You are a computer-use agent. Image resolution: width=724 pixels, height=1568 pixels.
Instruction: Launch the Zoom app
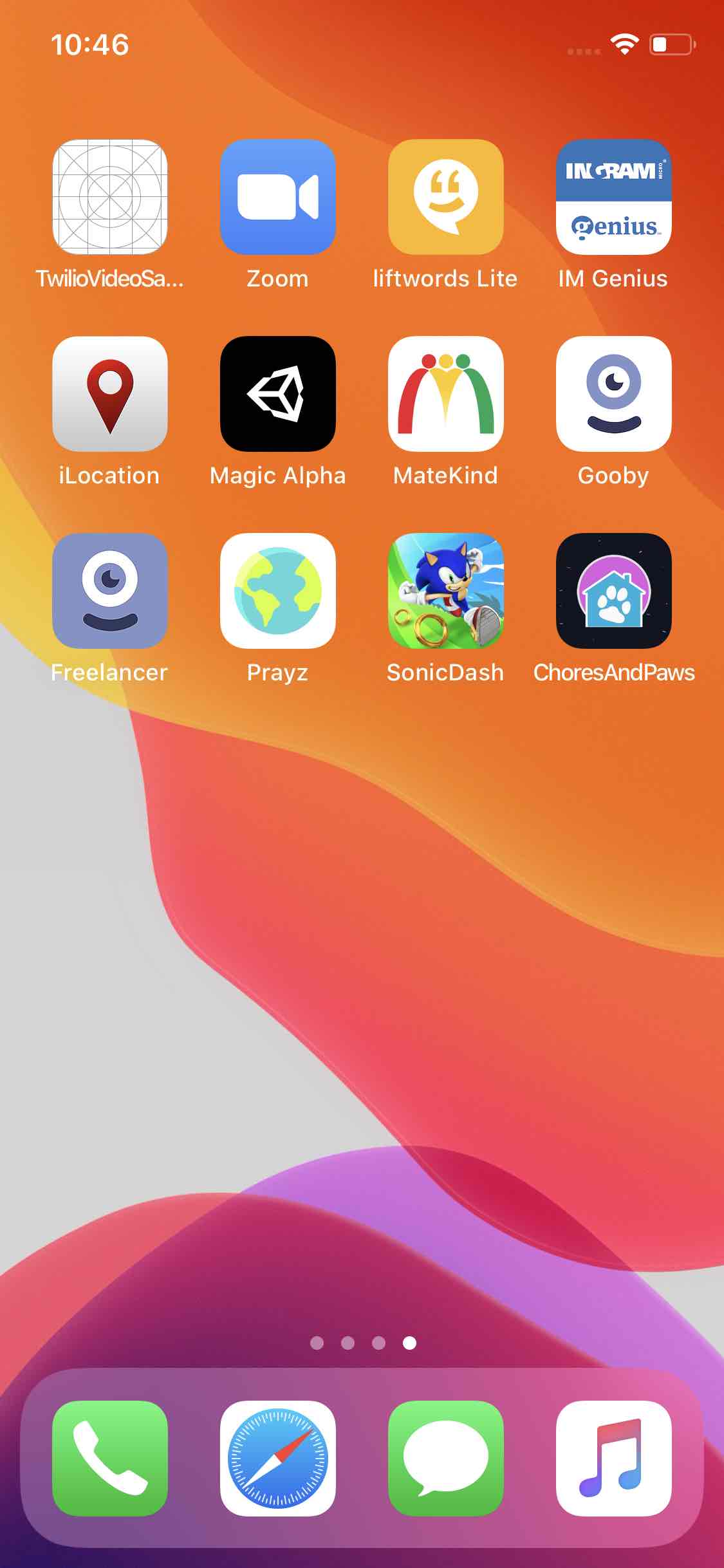click(277, 197)
